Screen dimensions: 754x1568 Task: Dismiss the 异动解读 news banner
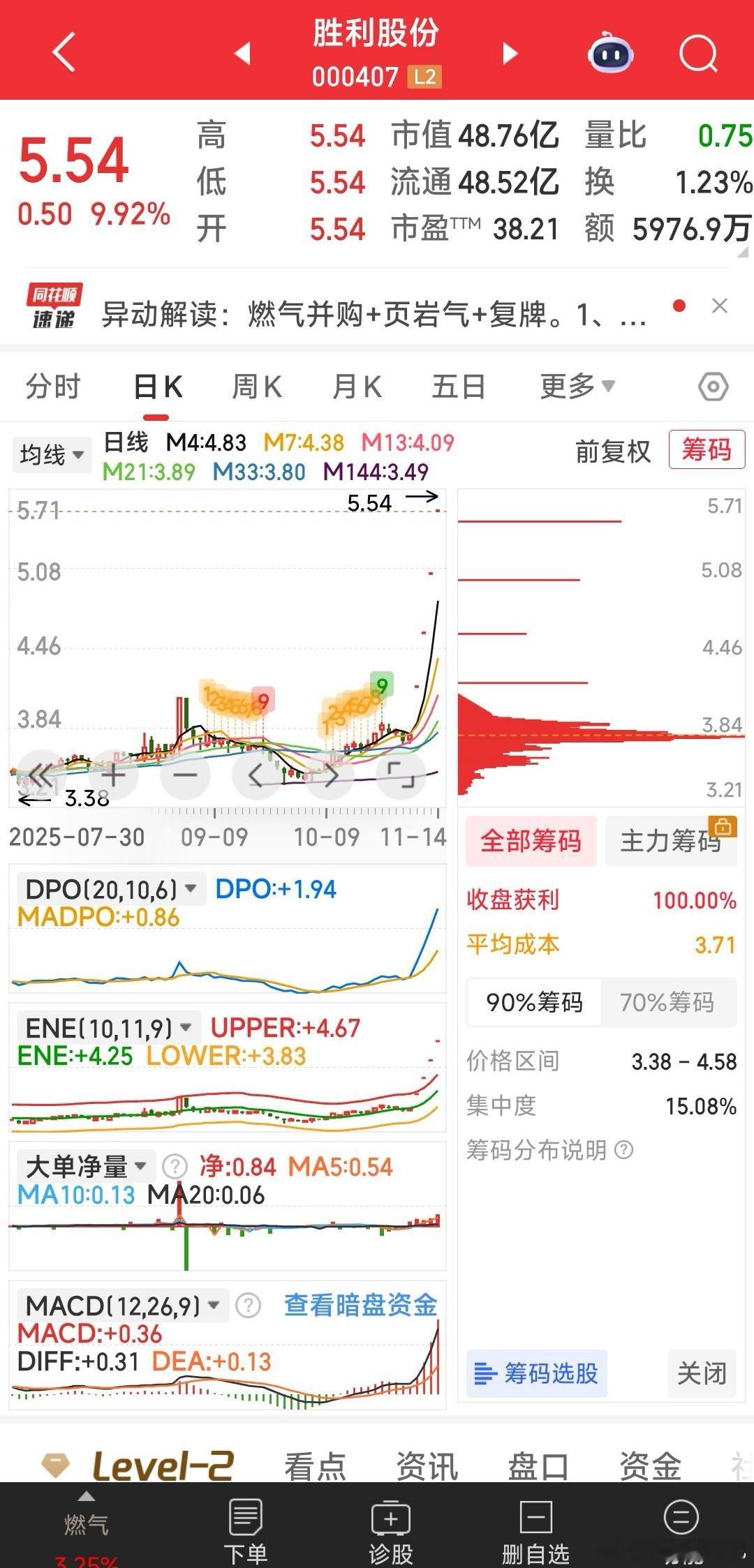720,306
